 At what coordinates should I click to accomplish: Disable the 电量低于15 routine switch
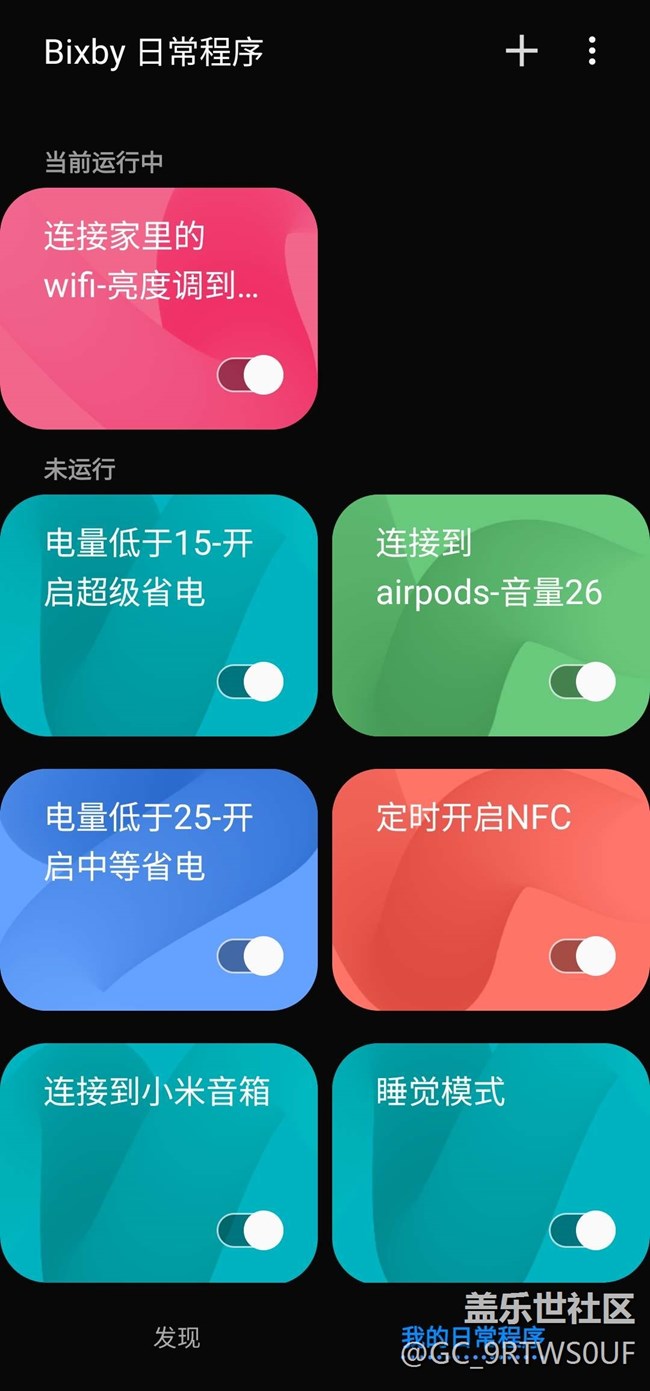[x=250, y=682]
